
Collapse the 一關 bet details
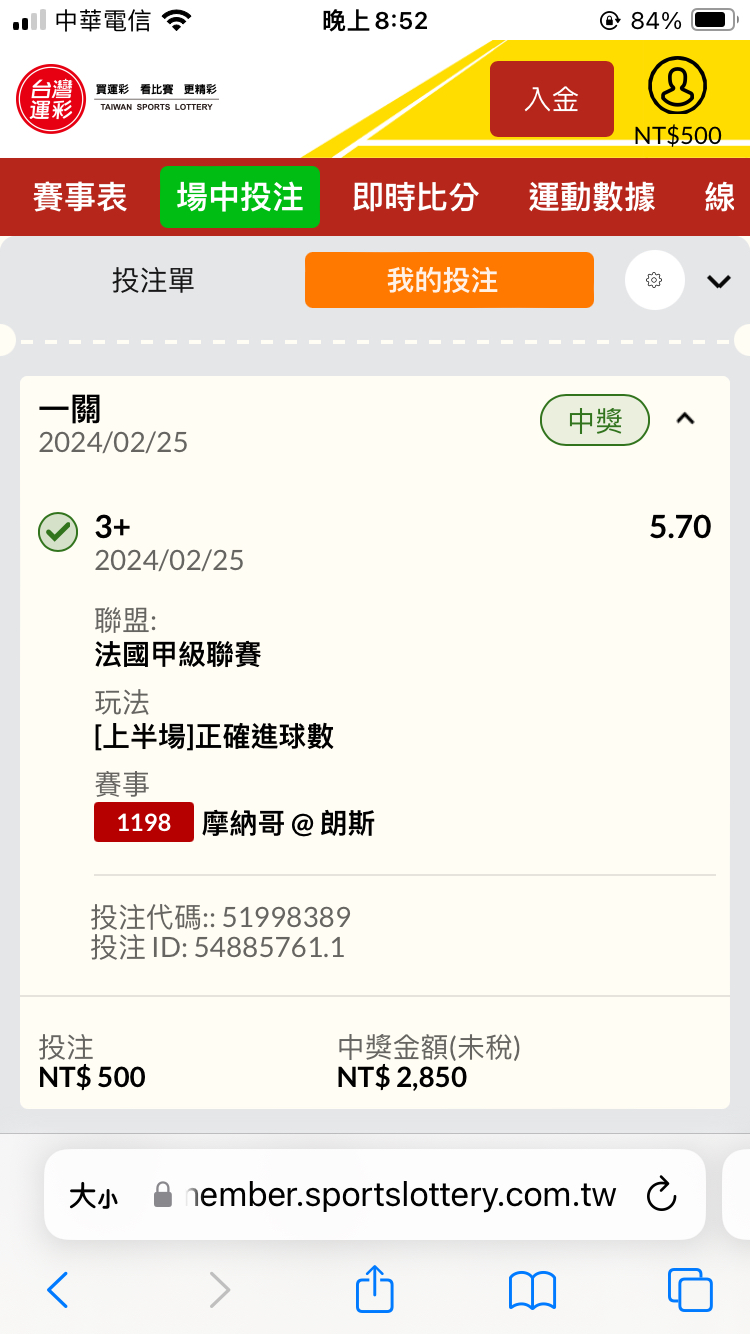685,419
